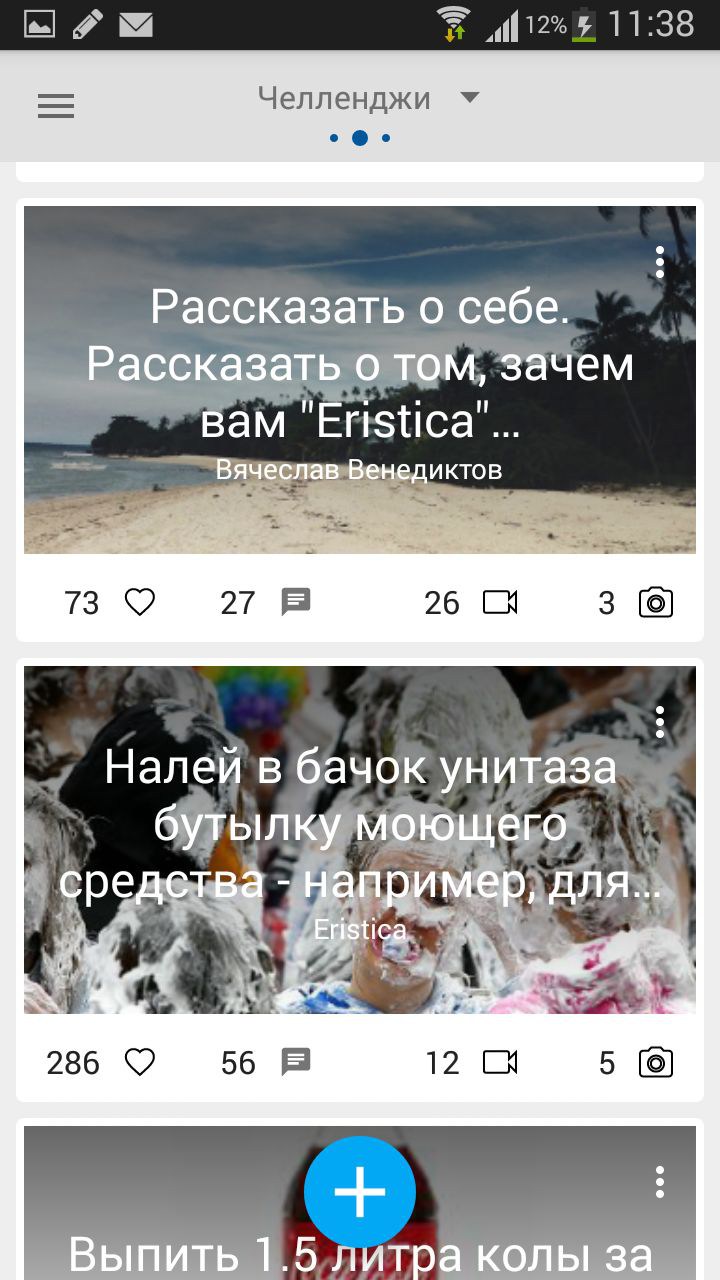720x1280 pixels.
Task: Open overflow menu on Рассказать о себе card
Action: (659, 262)
